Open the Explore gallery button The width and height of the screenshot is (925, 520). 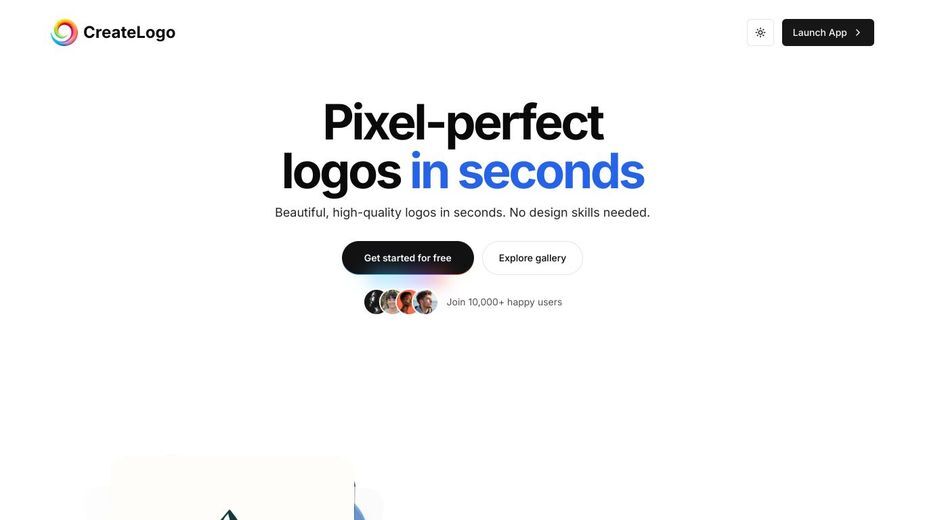point(532,258)
